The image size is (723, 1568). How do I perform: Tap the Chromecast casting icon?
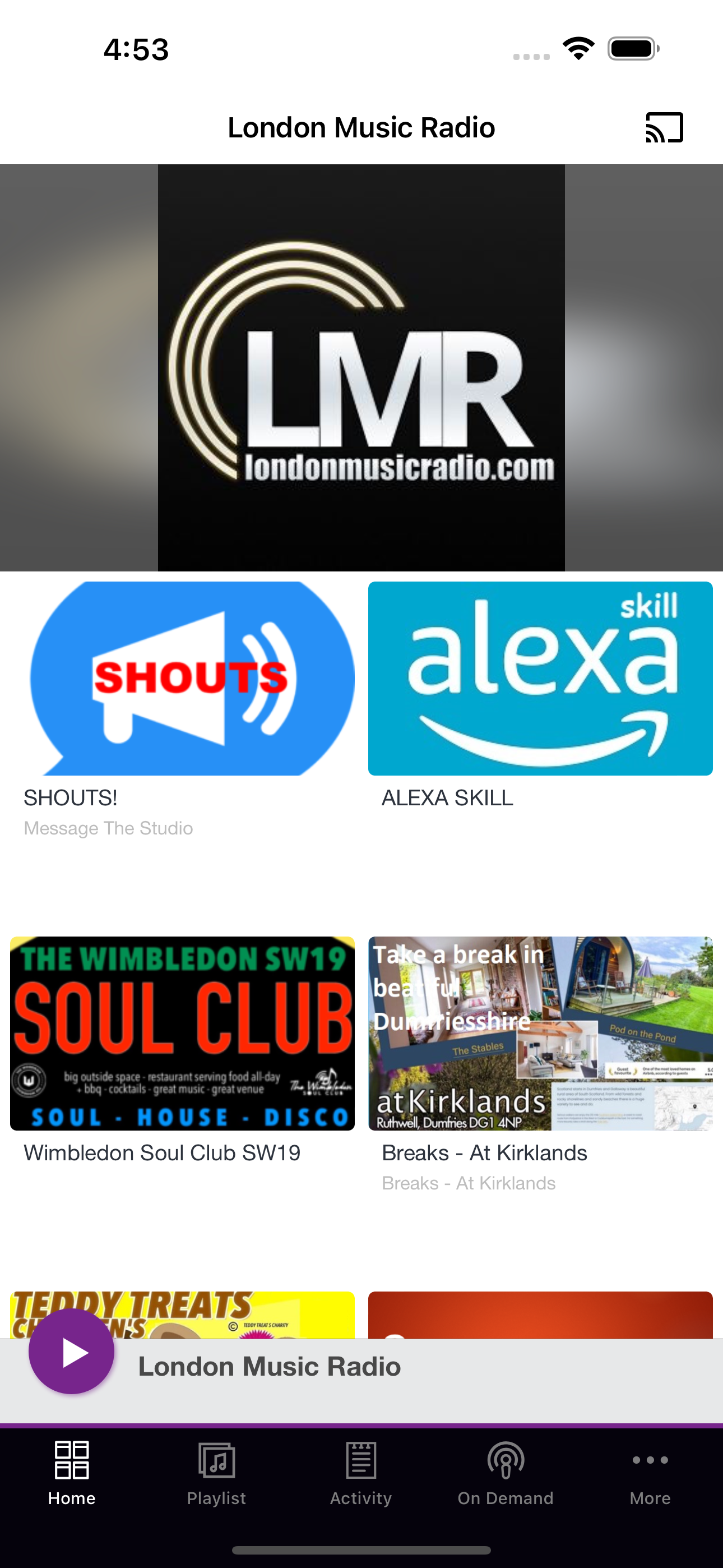click(664, 127)
